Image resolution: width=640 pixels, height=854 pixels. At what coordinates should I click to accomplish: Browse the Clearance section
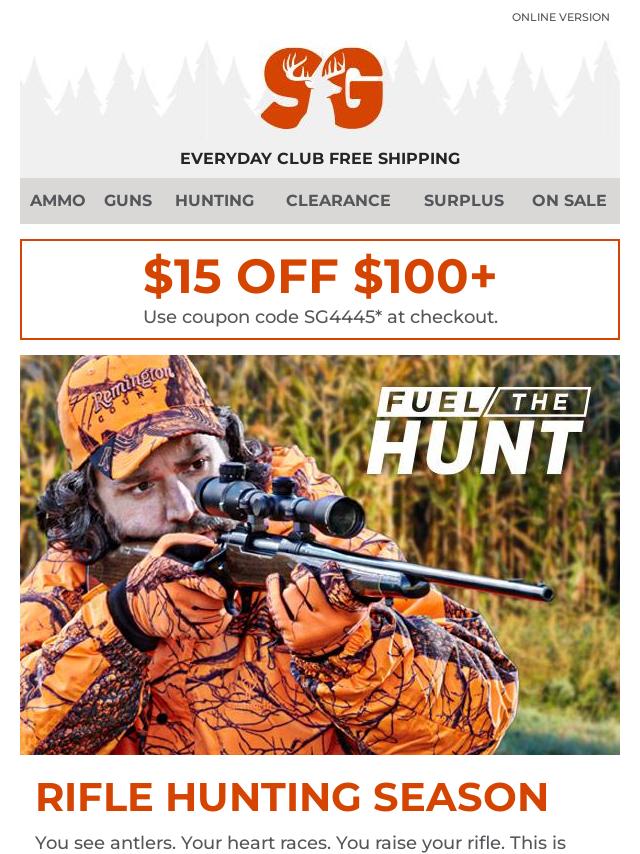point(338,201)
